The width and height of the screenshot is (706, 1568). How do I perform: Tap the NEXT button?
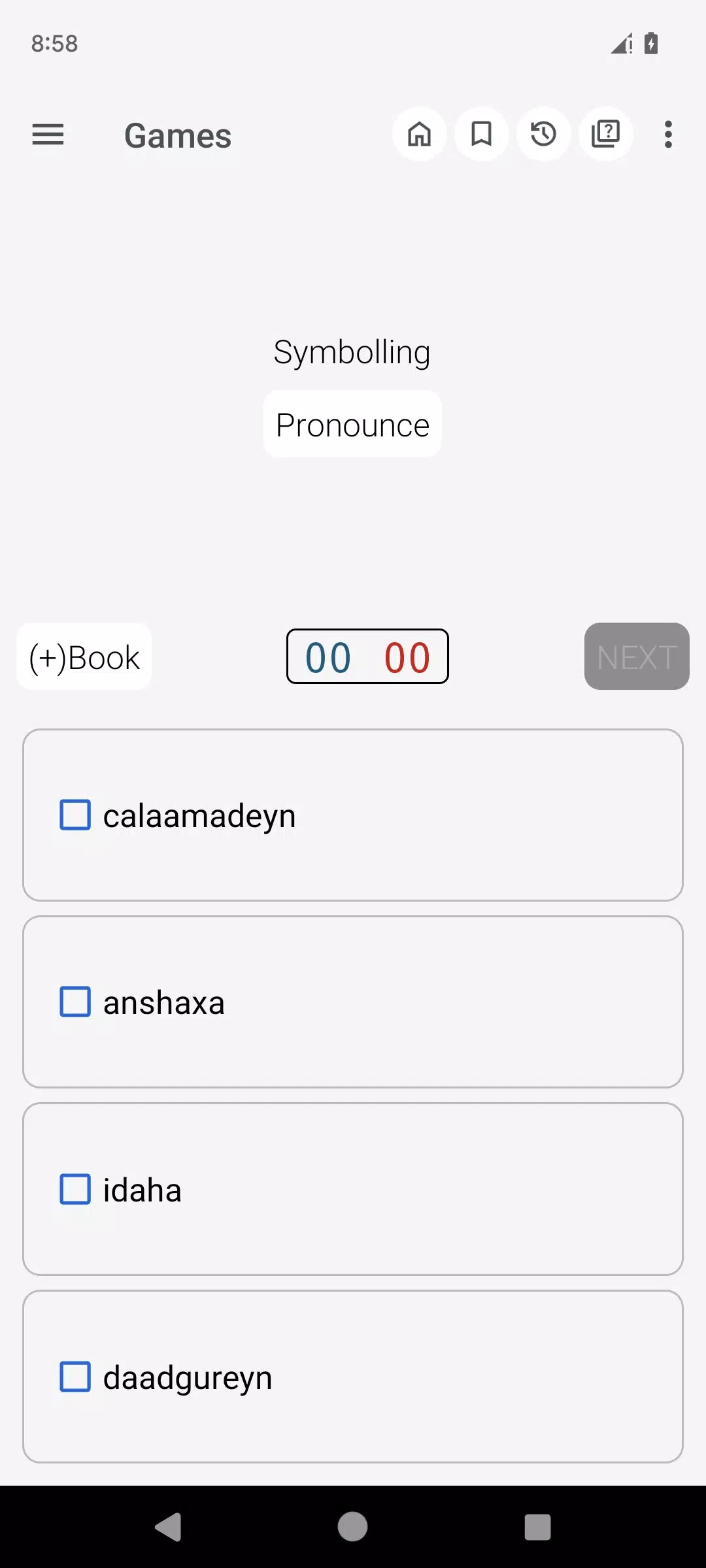coord(636,657)
